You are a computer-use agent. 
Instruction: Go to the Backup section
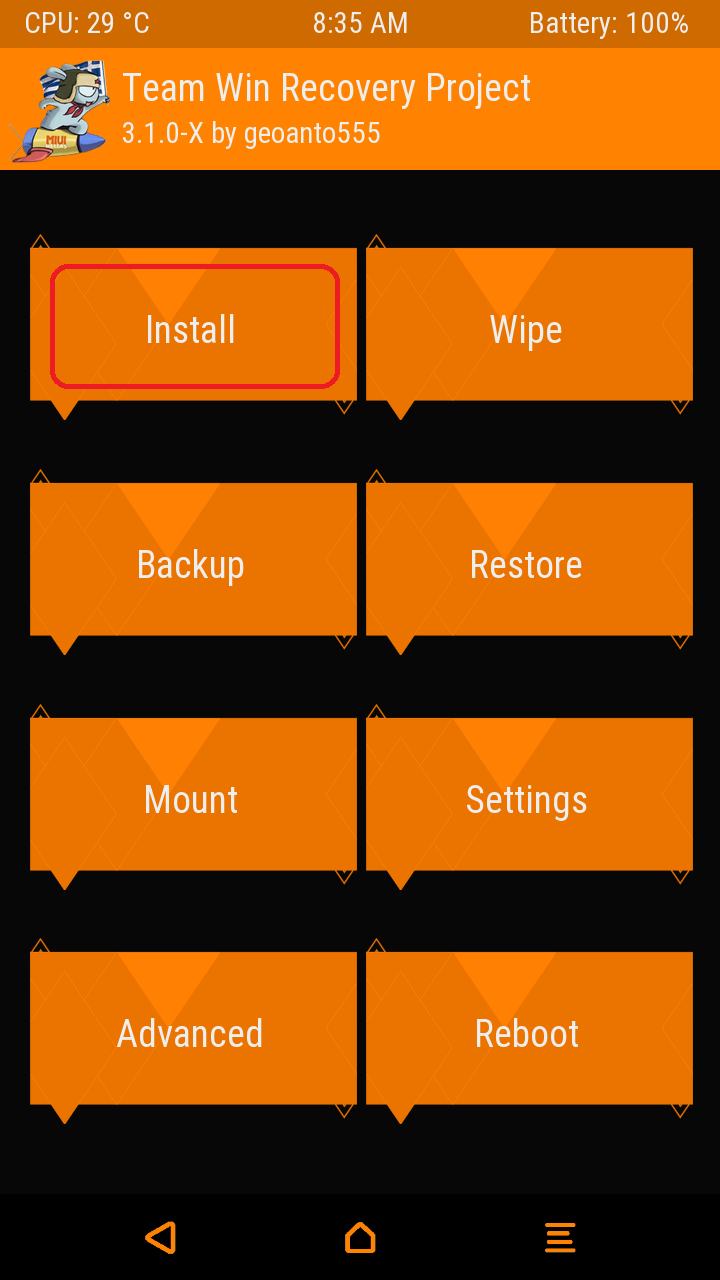point(193,562)
